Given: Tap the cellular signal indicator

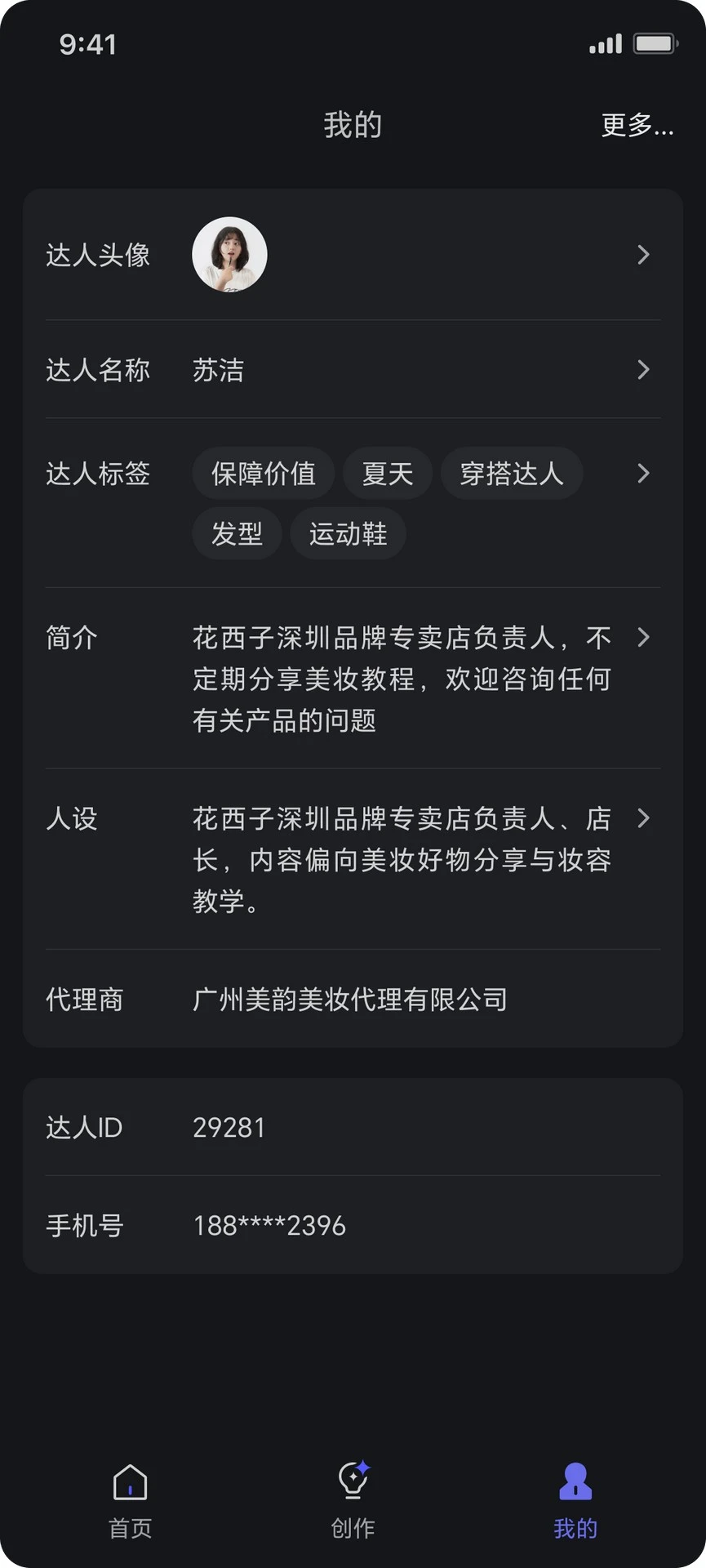Looking at the screenshot, I should 604,44.
